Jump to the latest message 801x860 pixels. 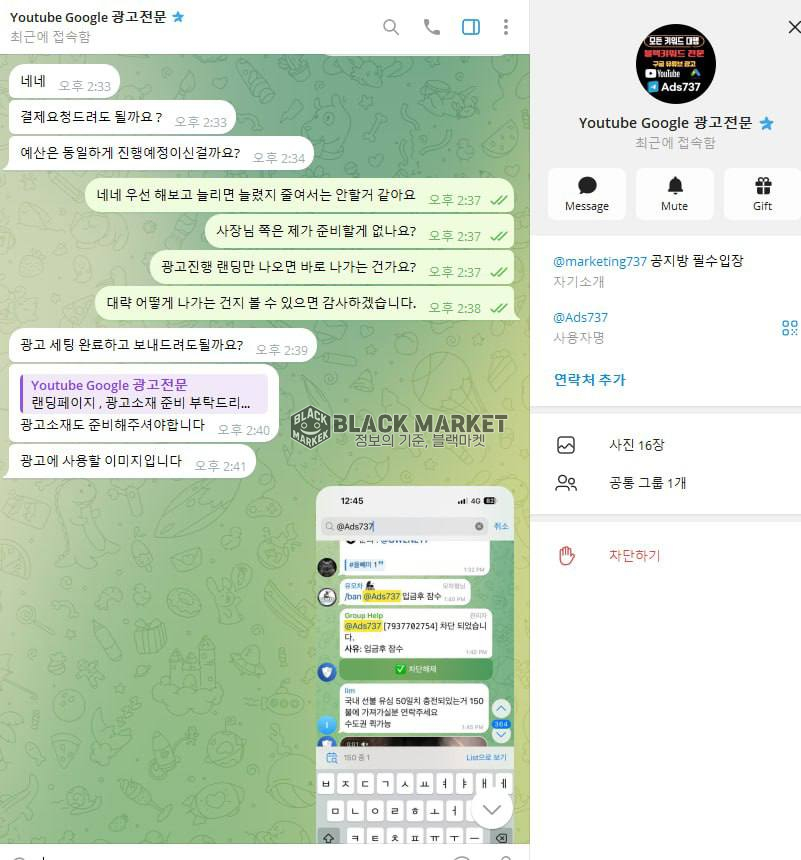(x=491, y=808)
